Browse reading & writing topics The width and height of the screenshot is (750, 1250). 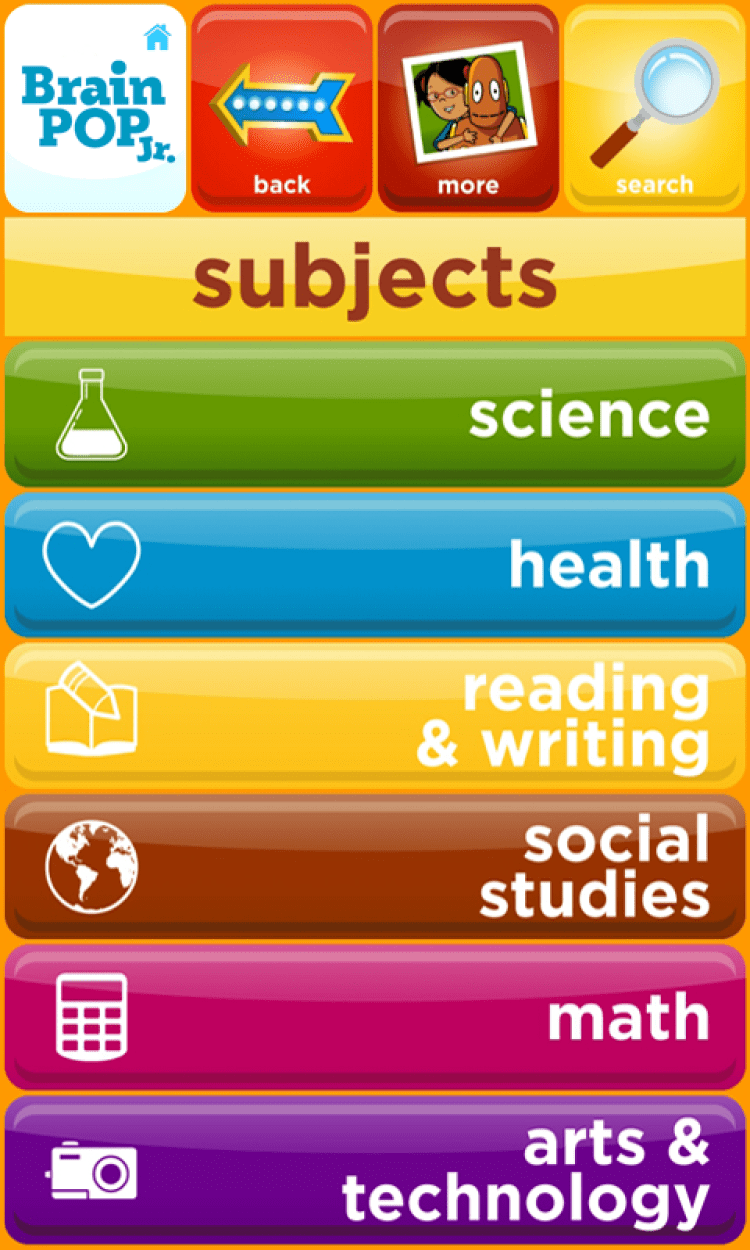pyautogui.click(x=375, y=715)
